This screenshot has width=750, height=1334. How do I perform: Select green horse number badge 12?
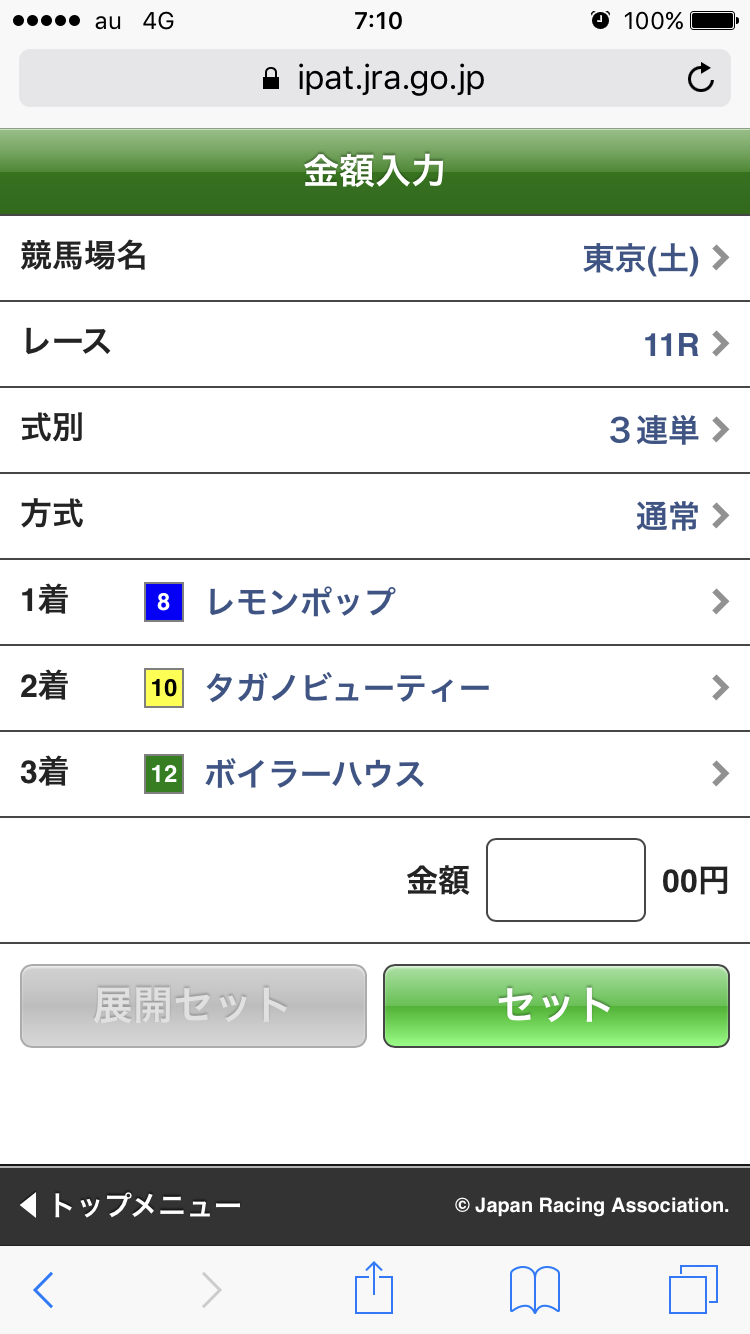(x=163, y=773)
